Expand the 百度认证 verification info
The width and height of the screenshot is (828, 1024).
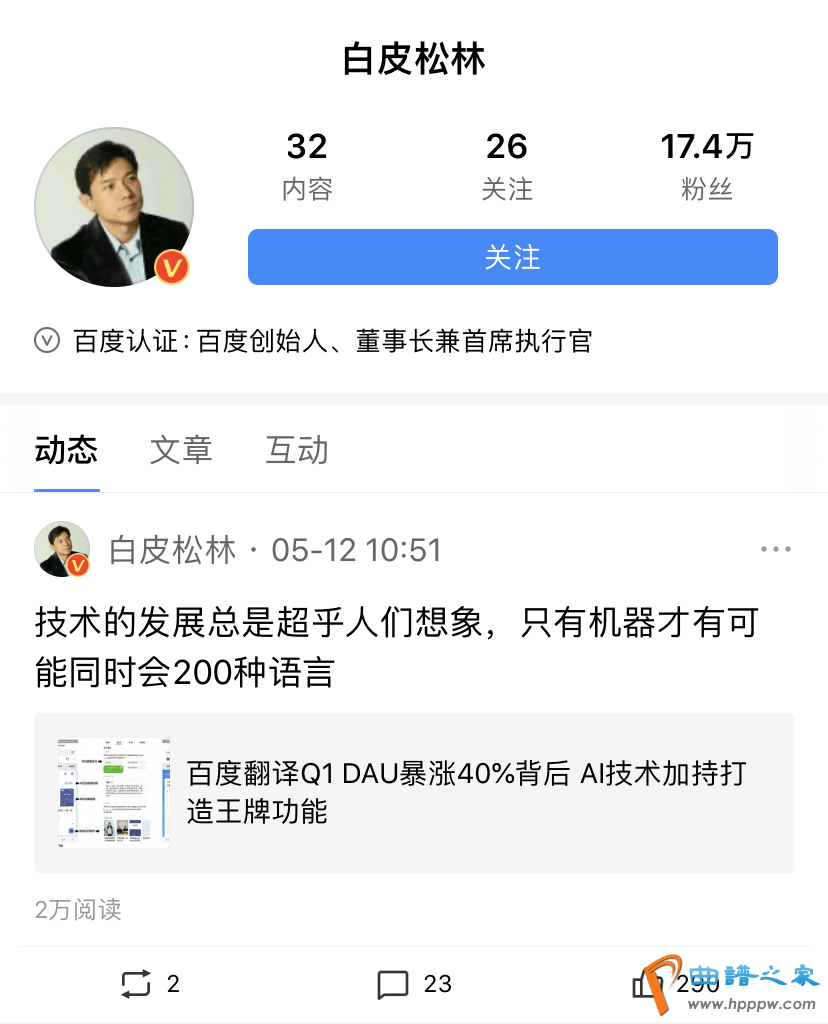click(47, 341)
